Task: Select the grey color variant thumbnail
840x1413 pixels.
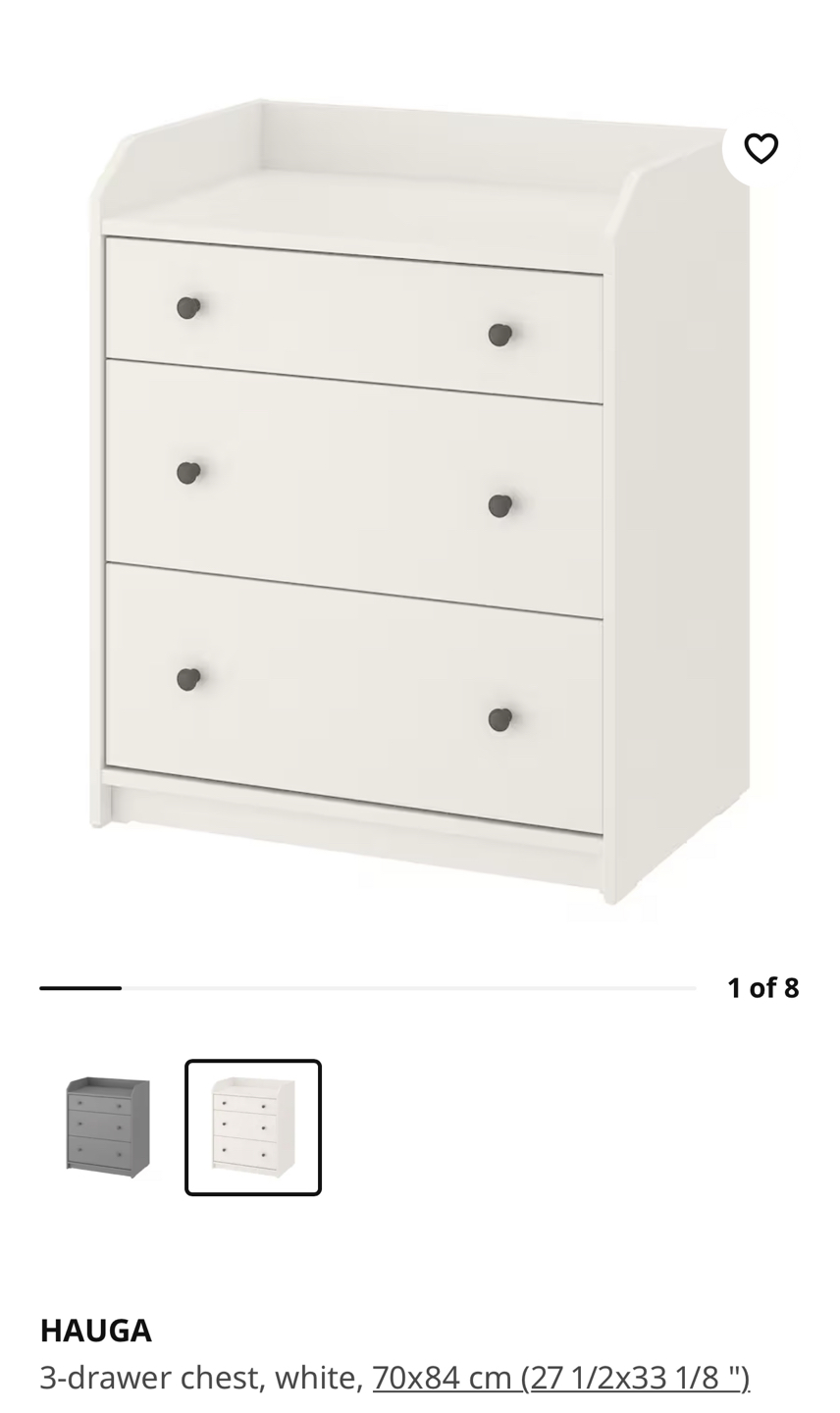Action: click(x=108, y=1126)
